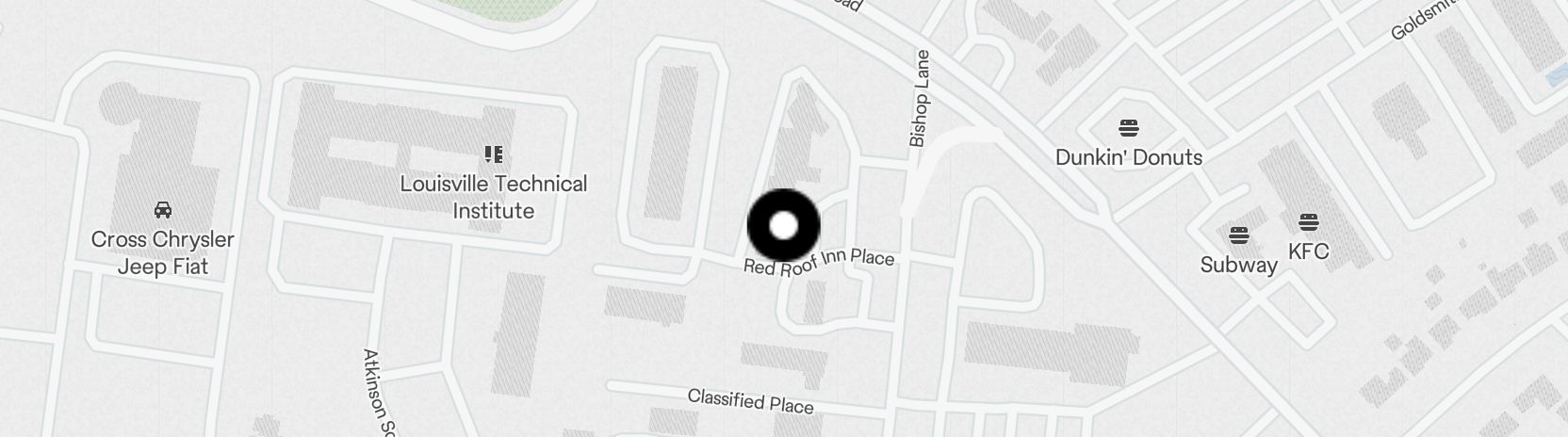The width and height of the screenshot is (1568, 437).
Task: Select the Dunkin' Donuts map marker
Action: (x=1128, y=128)
